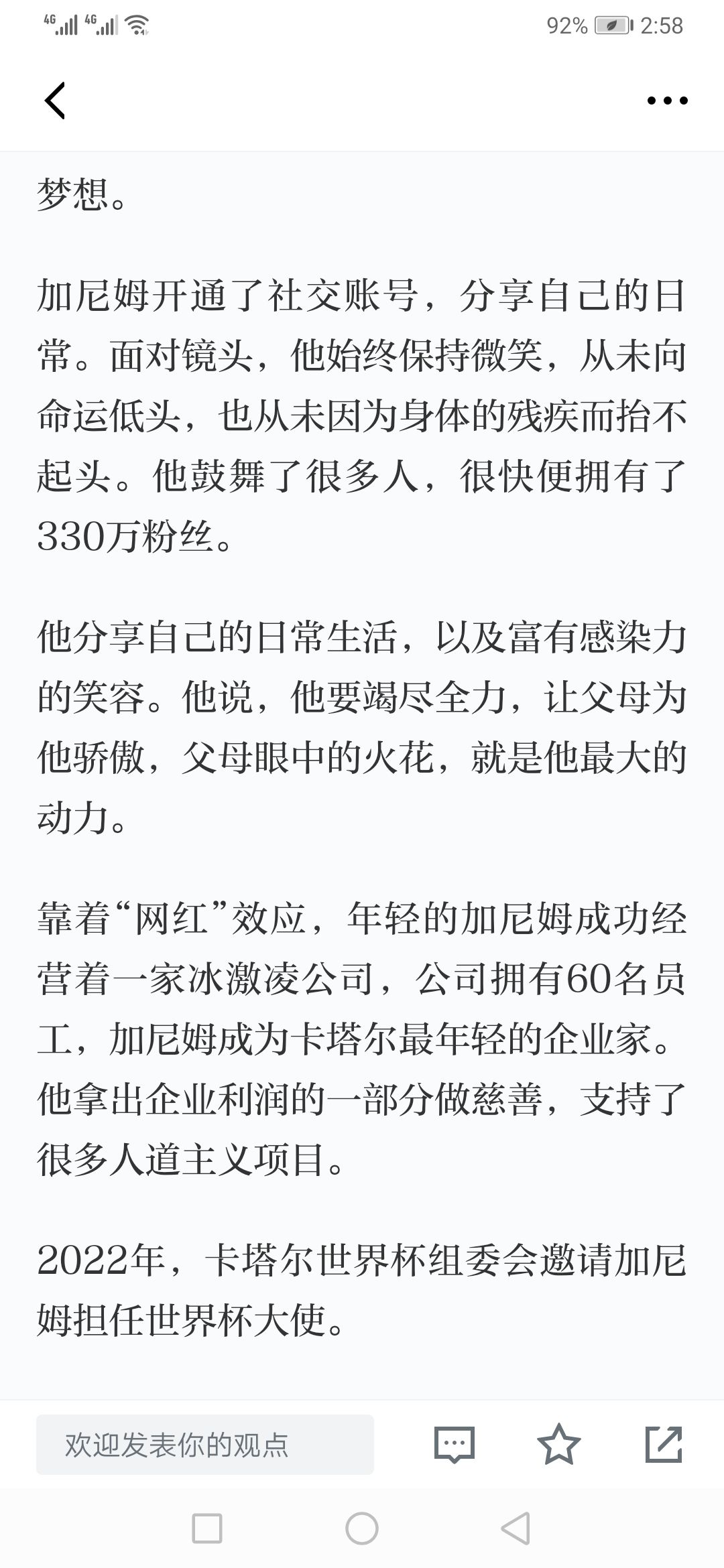Viewport: 724px width, 1568px height.
Task: Open the three-dot overflow menu
Action: point(667,101)
